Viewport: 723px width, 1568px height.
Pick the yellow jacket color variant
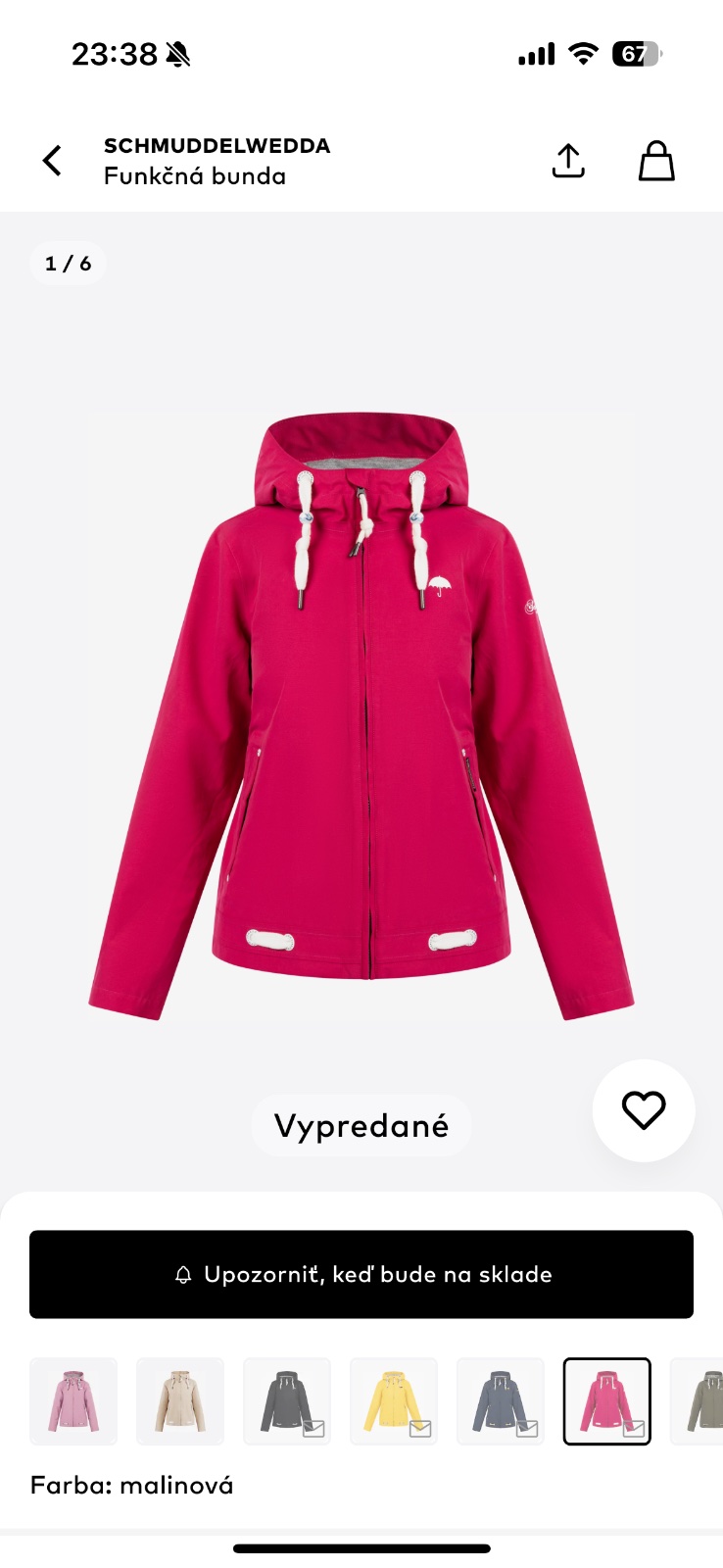[x=394, y=1400]
